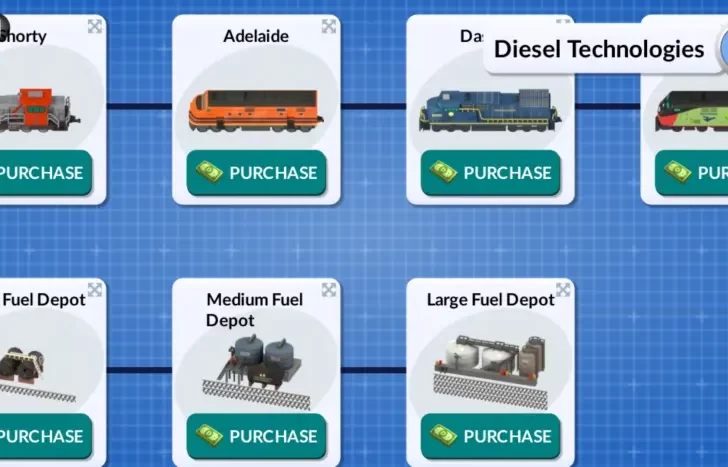
Task: Expand the Medium Fuel Depot card
Action: pos(328,291)
